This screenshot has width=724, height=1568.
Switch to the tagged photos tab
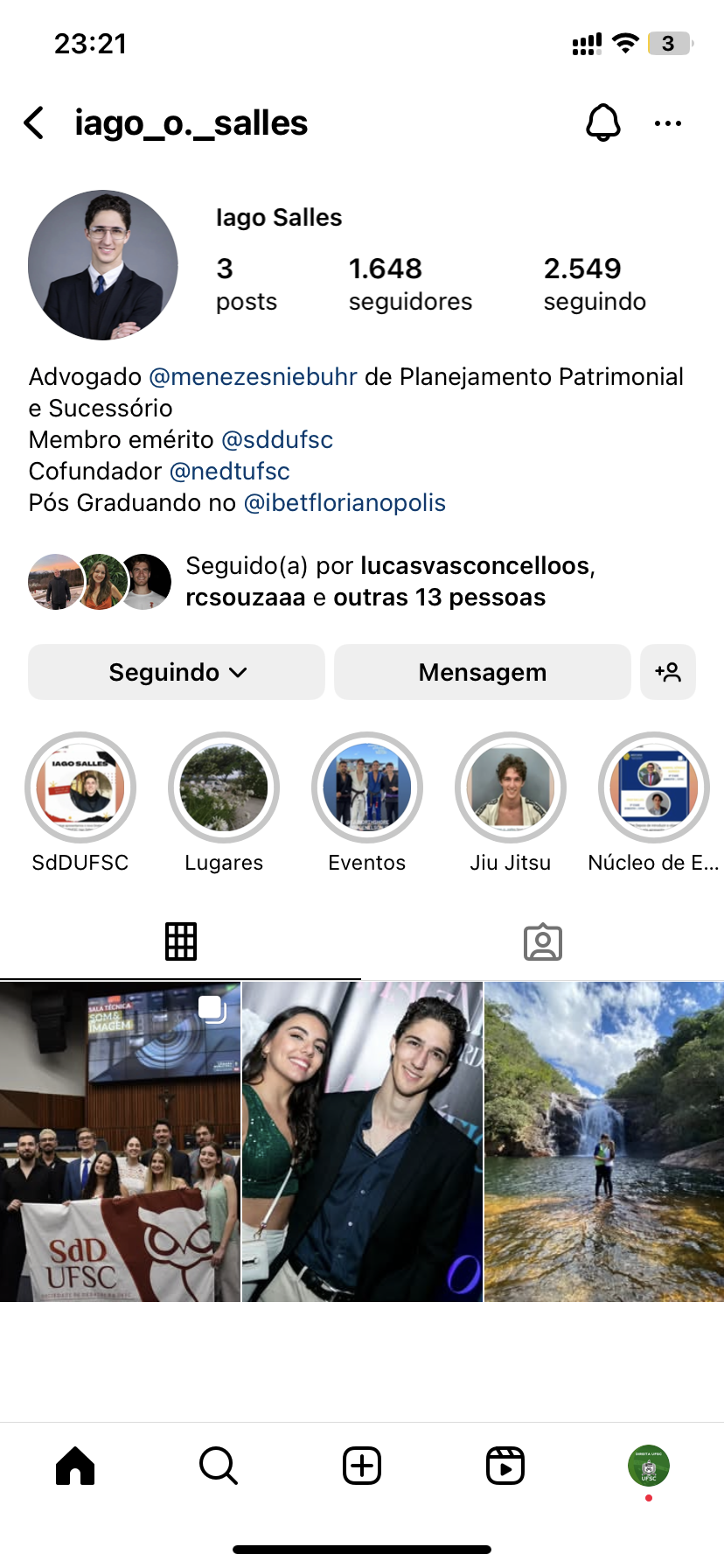pos(542,941)
